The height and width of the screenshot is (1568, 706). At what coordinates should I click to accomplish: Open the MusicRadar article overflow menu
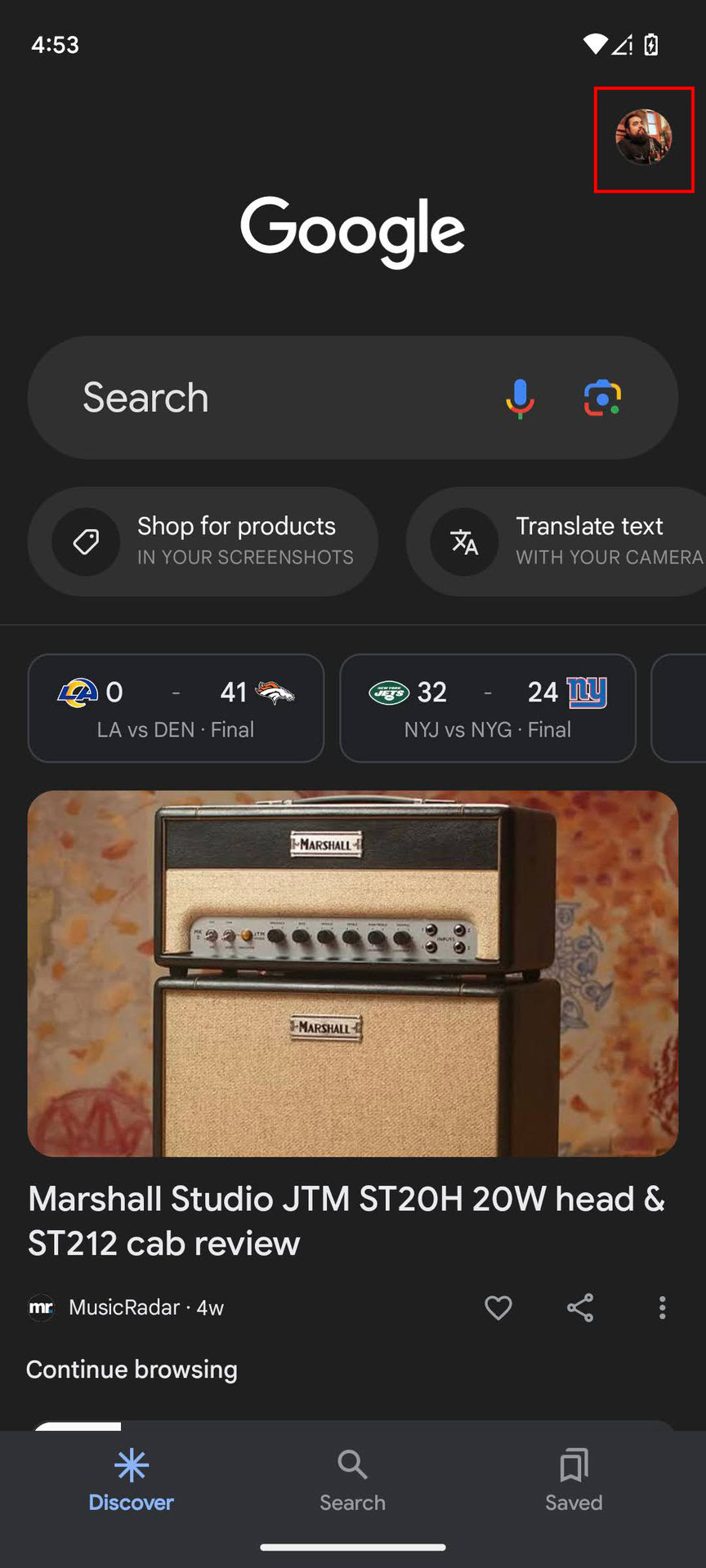point(662,1307)
